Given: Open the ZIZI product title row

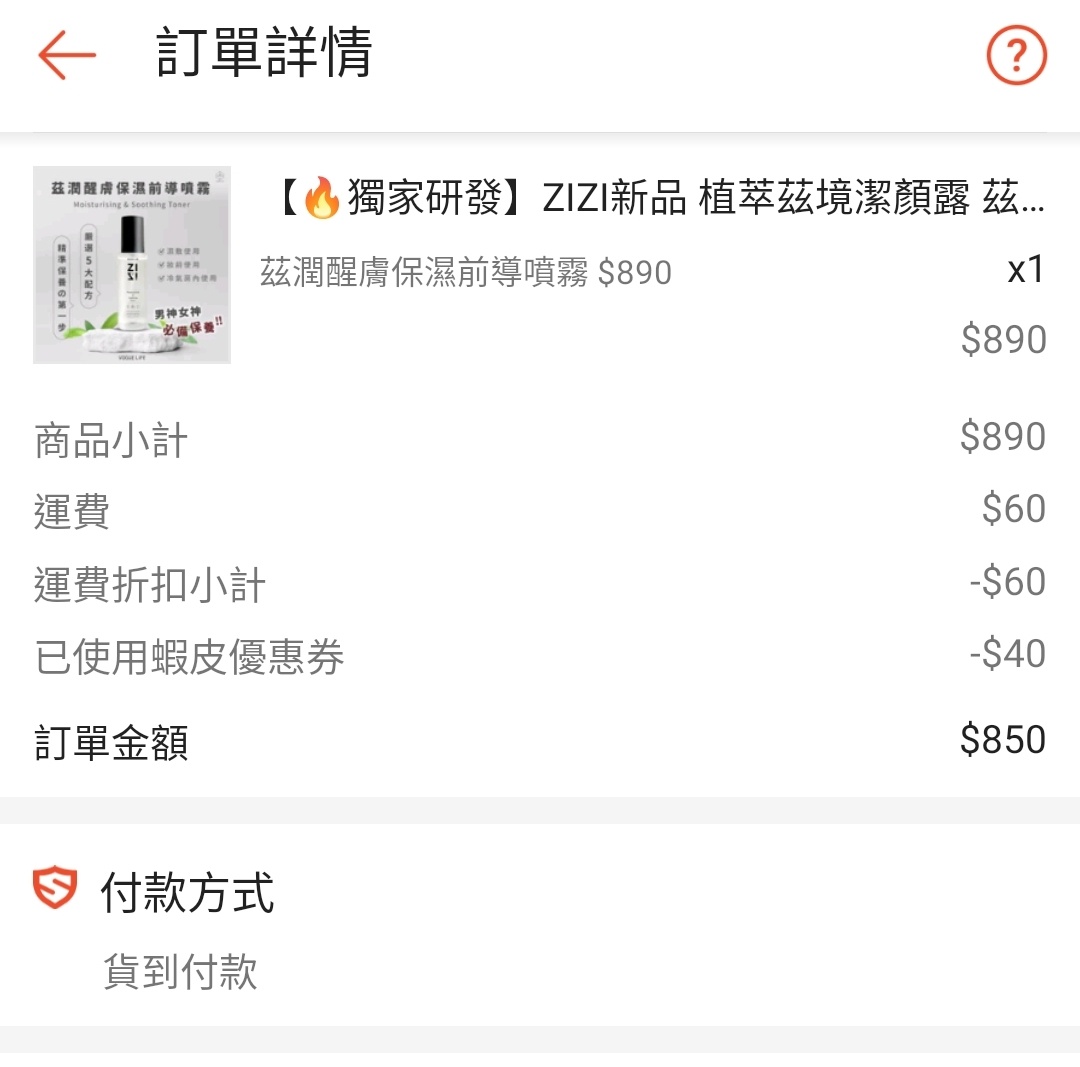Looking at the screenshot, I should coord(658,199).
